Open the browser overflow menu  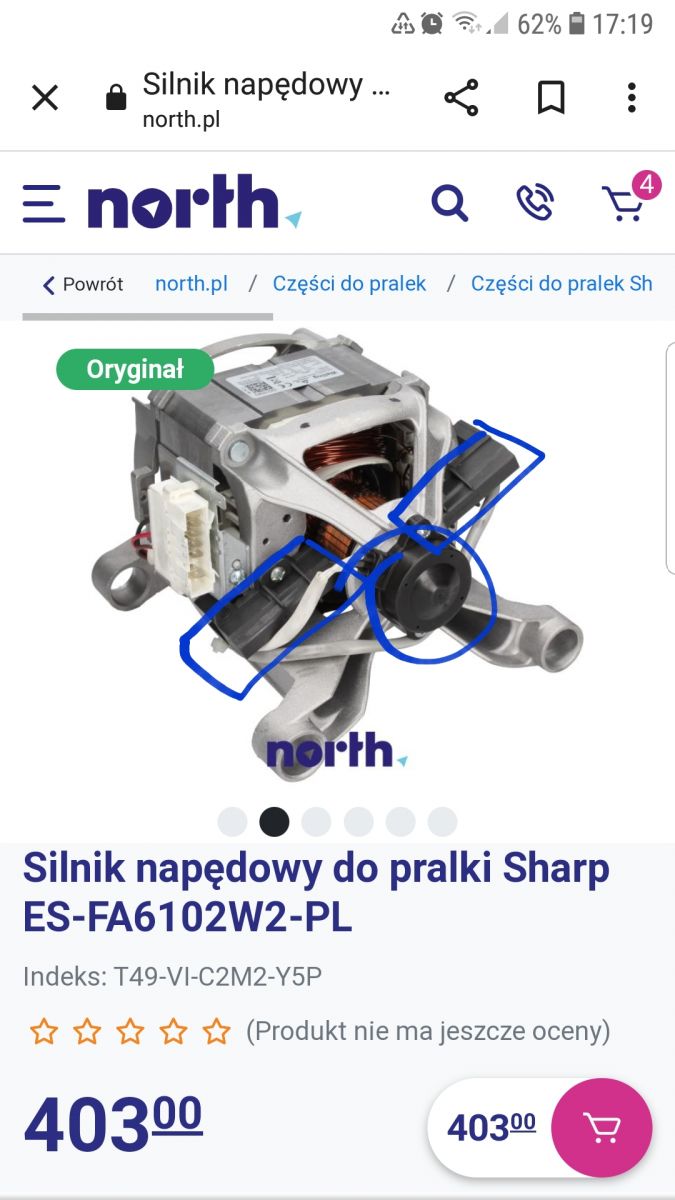631,98
